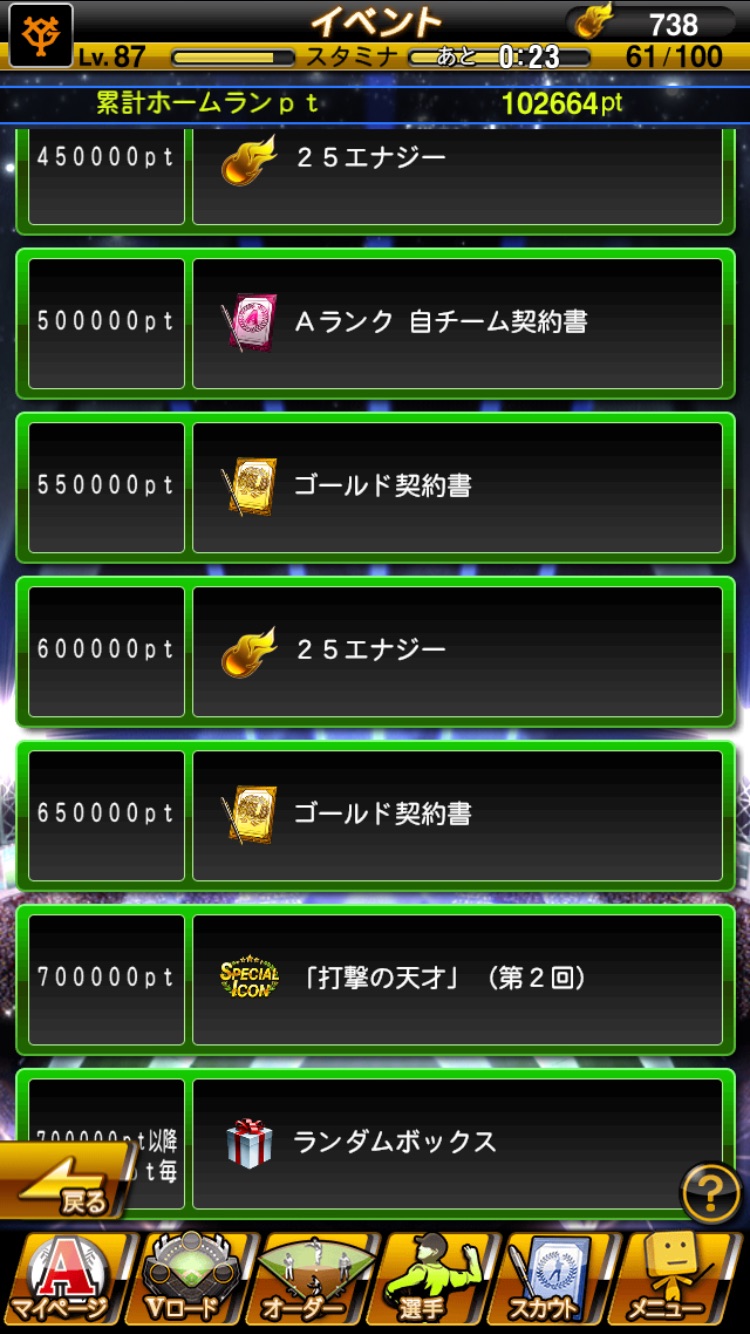The image size is (750, 1334).
Task: Open the Aランク 自チーム契約書 reward row
Action: click(x=457, y=322)
